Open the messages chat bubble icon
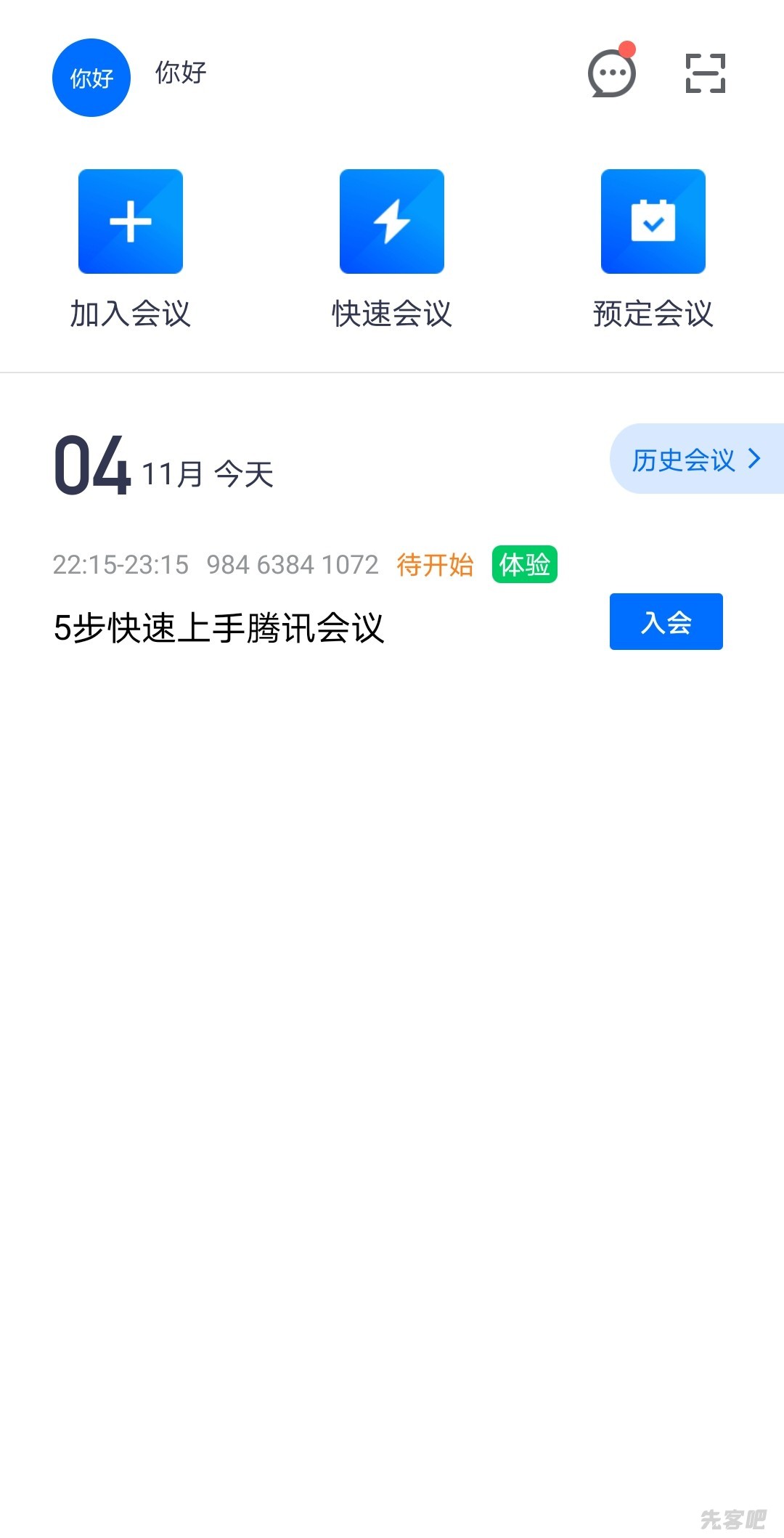 612,73
